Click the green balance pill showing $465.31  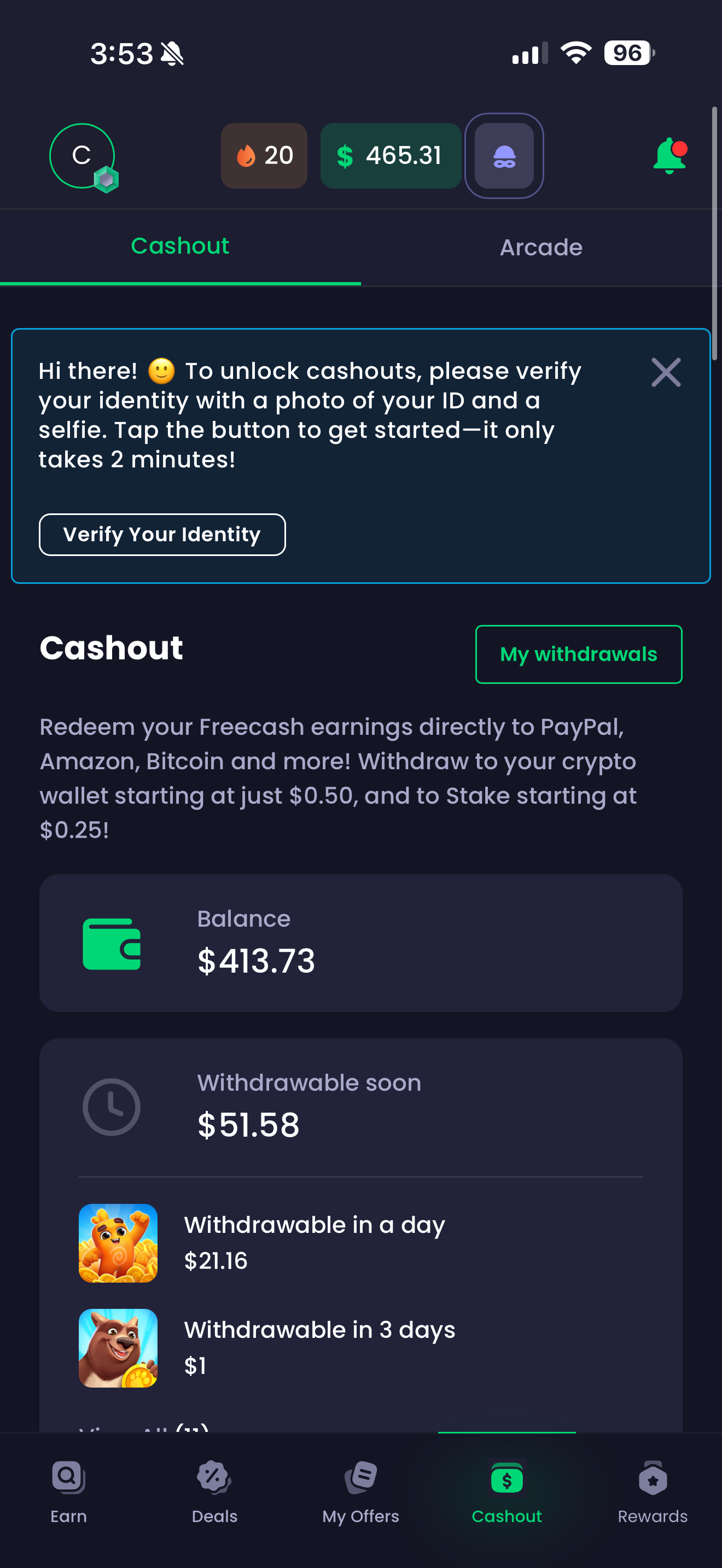pyautogui.click(x=391, y=156)
